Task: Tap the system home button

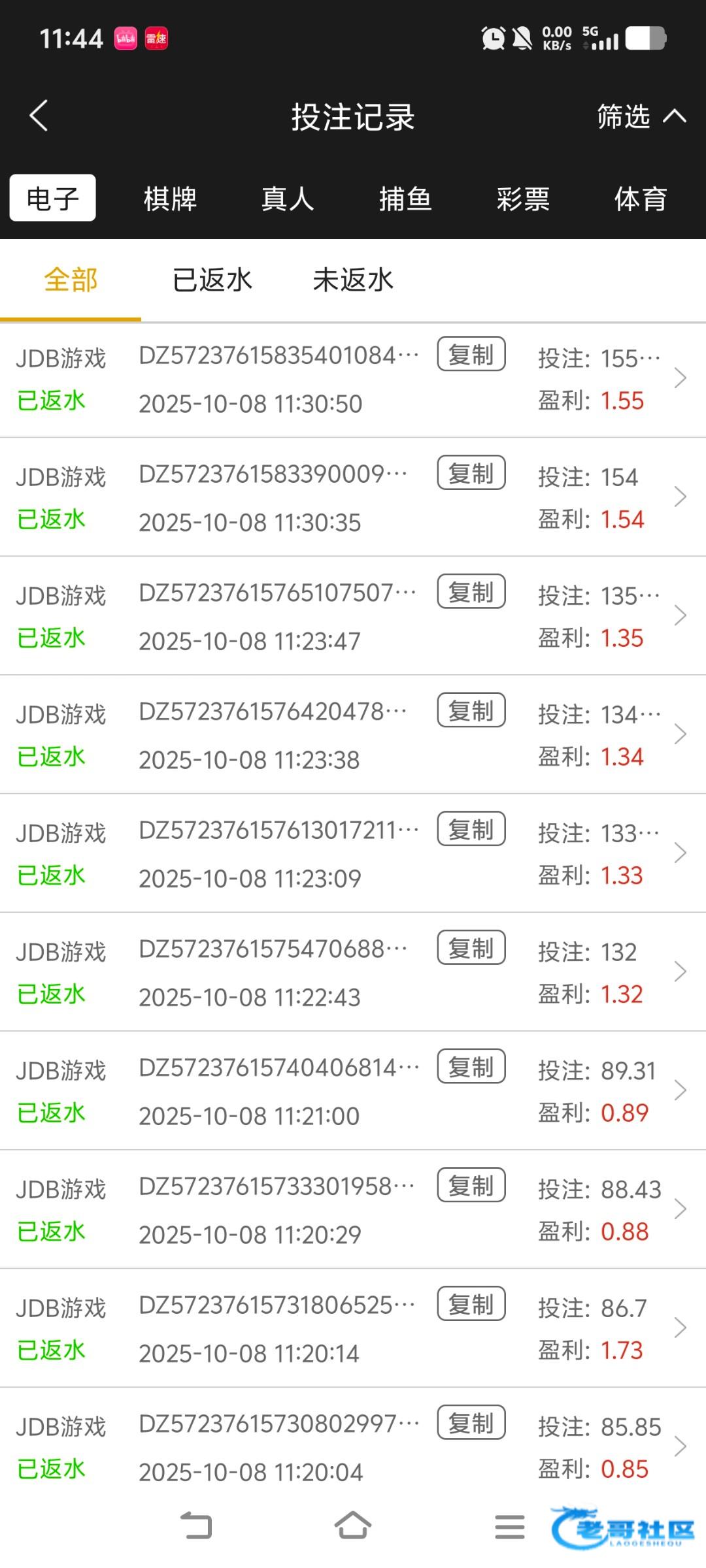Action: point(353,1526)
